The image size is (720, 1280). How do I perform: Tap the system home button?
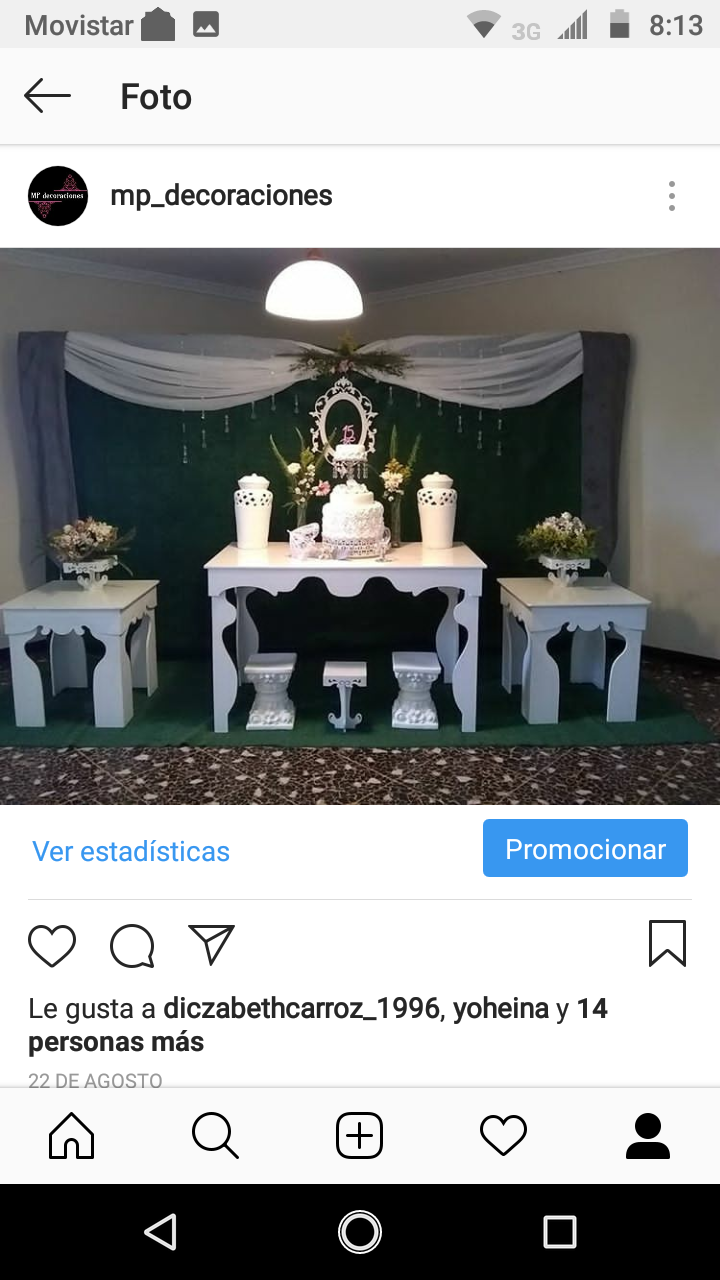tap(360, 1232)
